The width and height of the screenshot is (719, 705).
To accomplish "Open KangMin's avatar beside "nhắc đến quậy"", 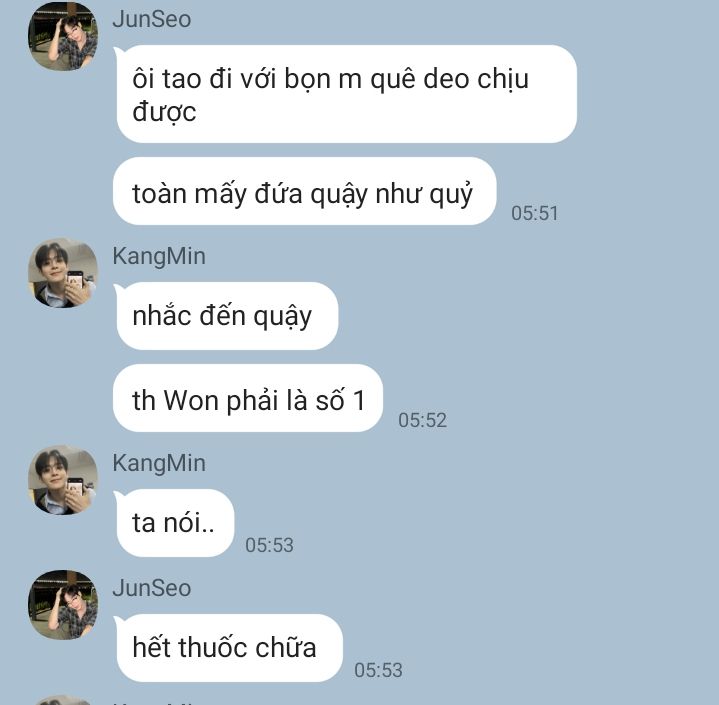I will click(x=63, y=273).
